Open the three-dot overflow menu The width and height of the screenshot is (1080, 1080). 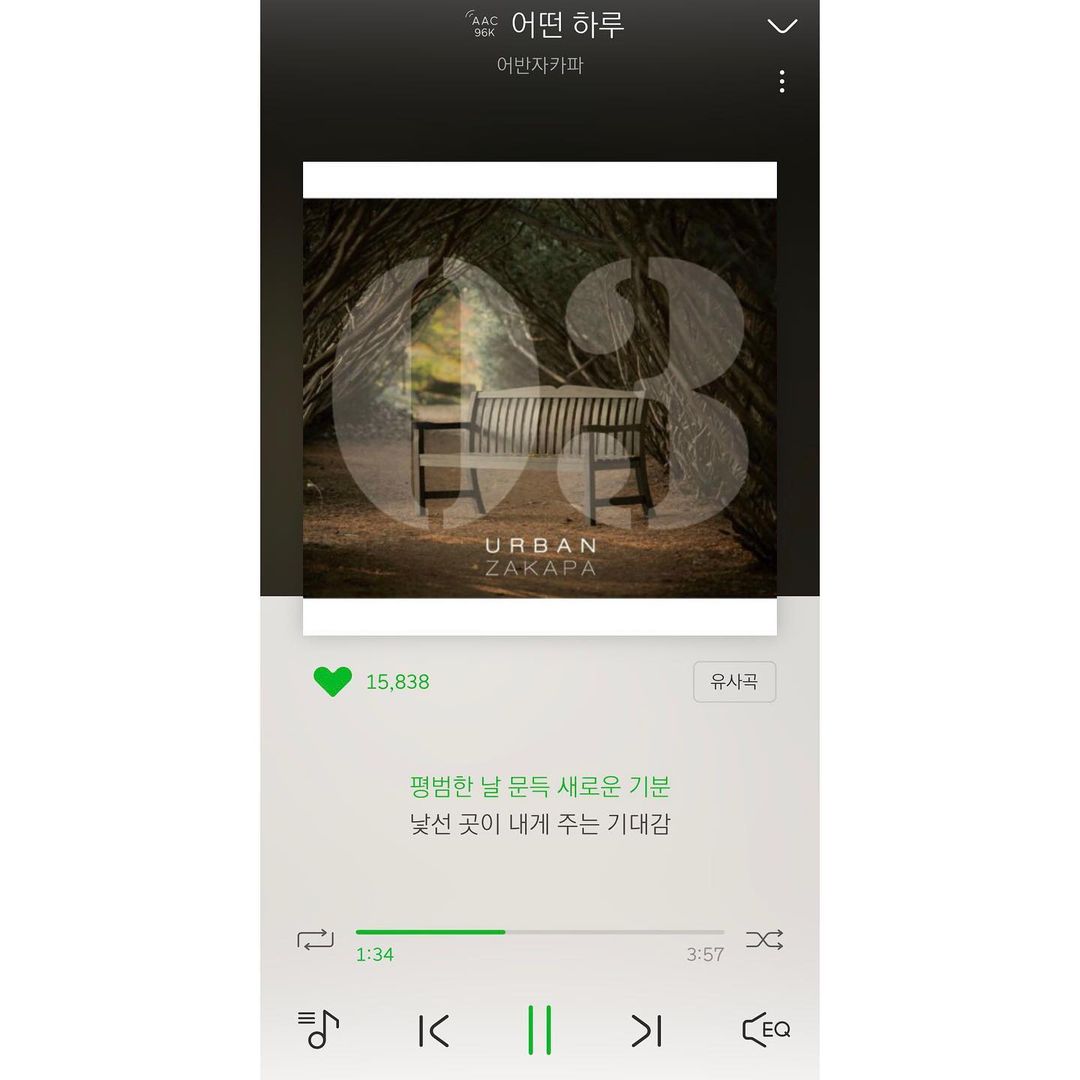(x=782, y=81)
